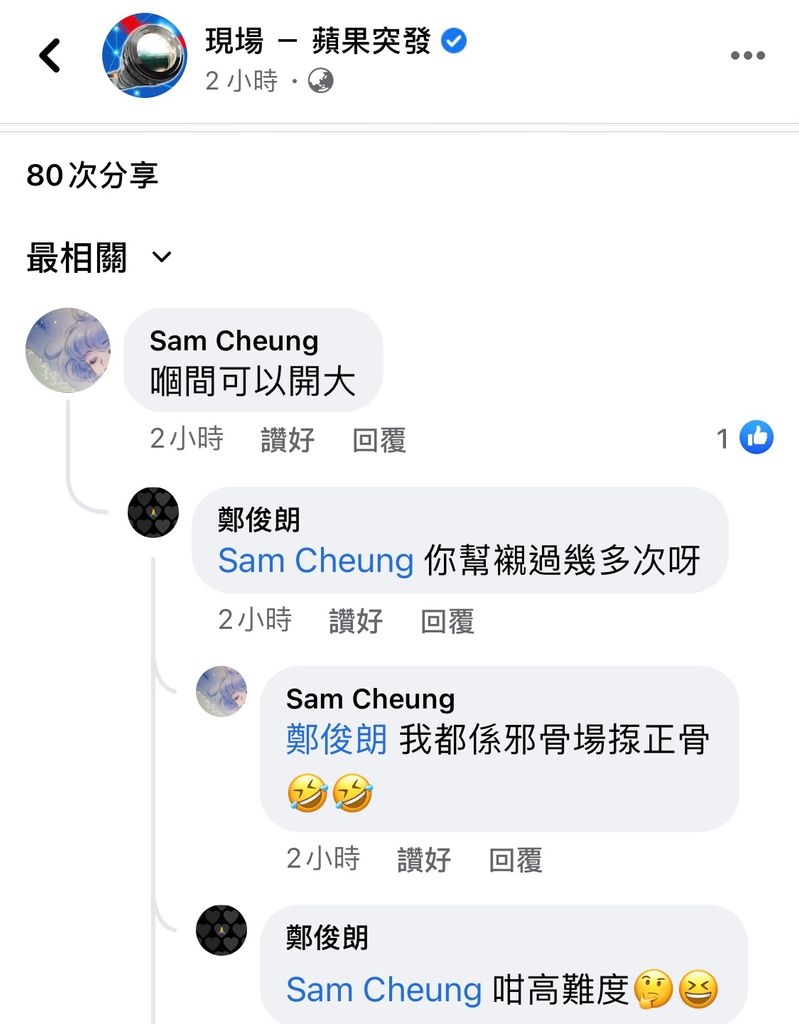Open Sam Cheung mention in 咁高難度 reply

click(384, 990)
